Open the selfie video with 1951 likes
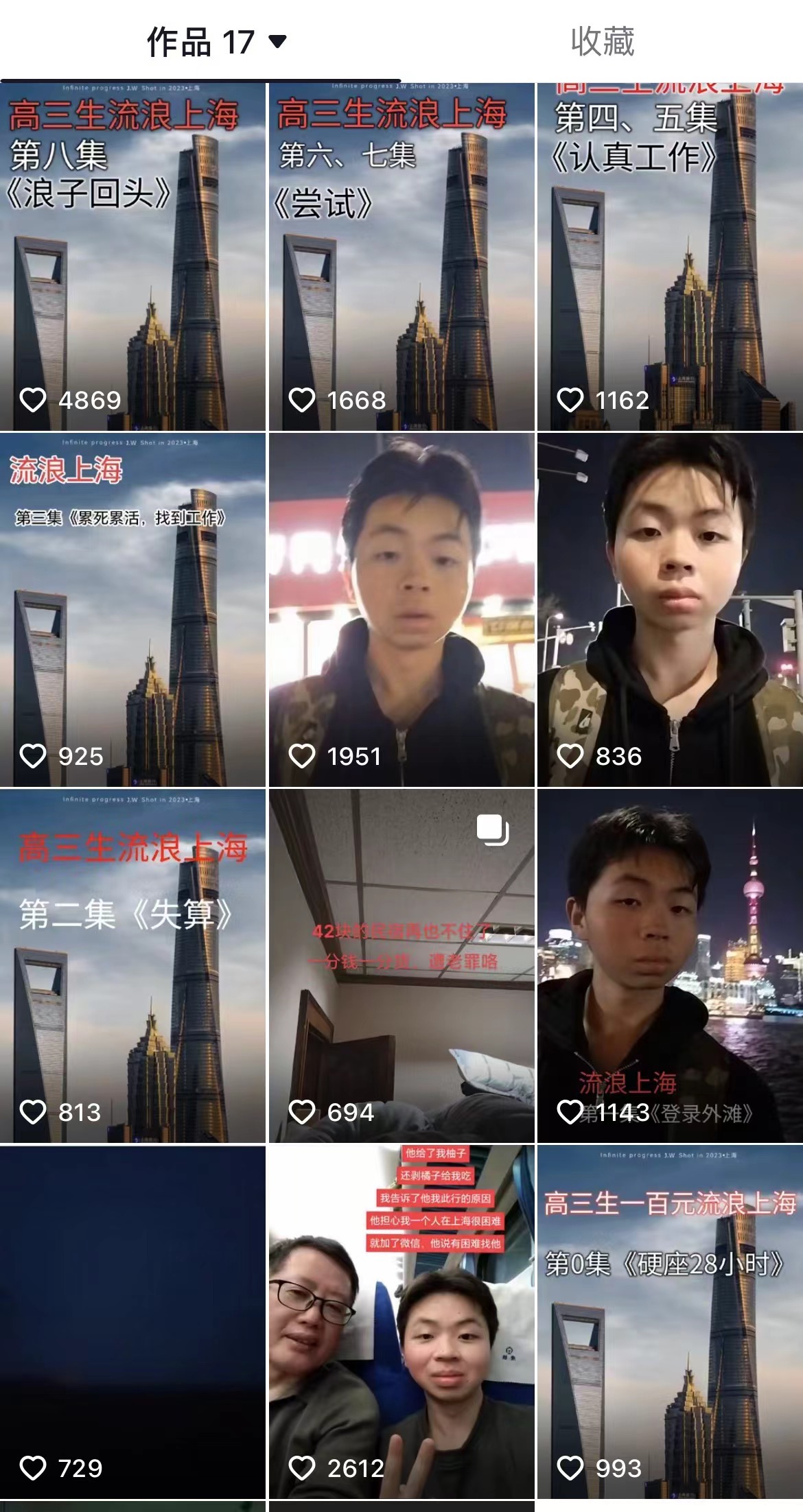 point(401,611)
